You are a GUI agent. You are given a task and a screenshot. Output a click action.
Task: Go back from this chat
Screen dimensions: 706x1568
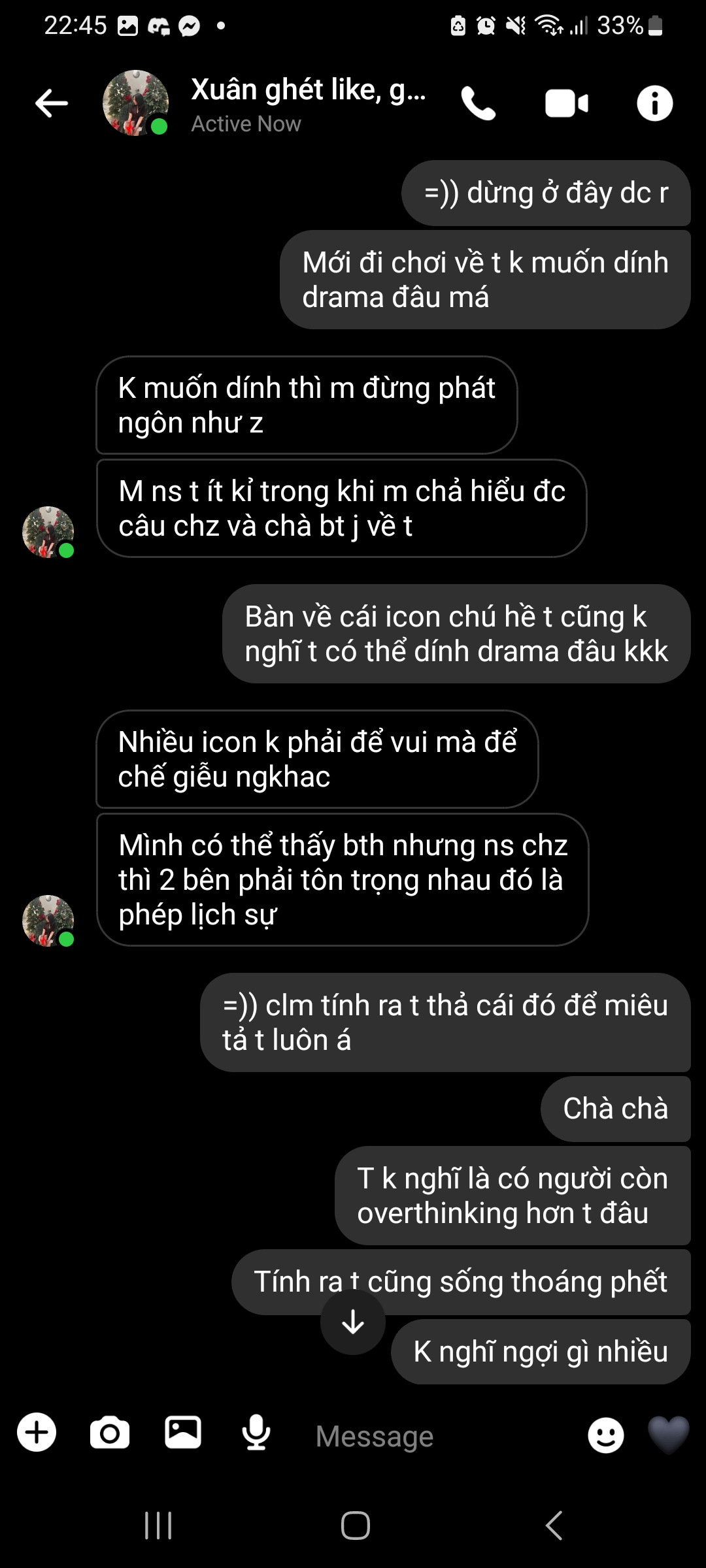tap(52, 103)
